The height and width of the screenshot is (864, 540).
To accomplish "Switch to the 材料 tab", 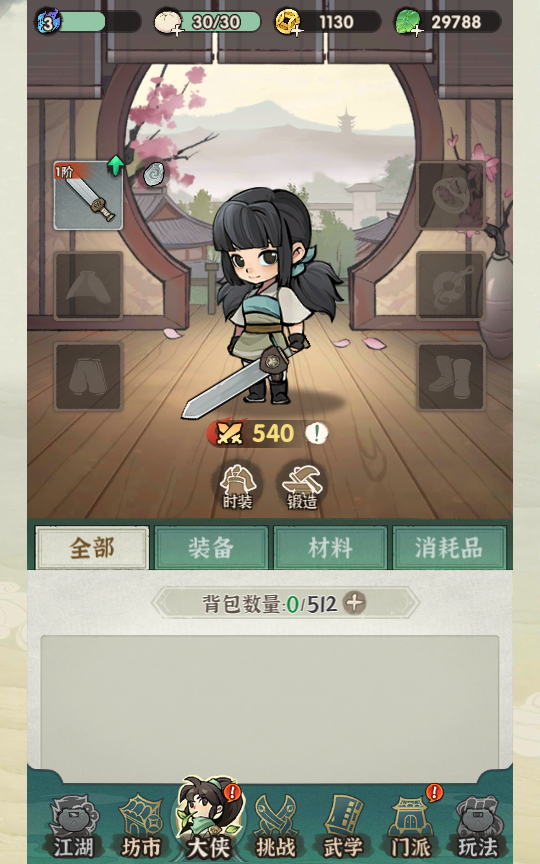I will click(x=330, y=548).
